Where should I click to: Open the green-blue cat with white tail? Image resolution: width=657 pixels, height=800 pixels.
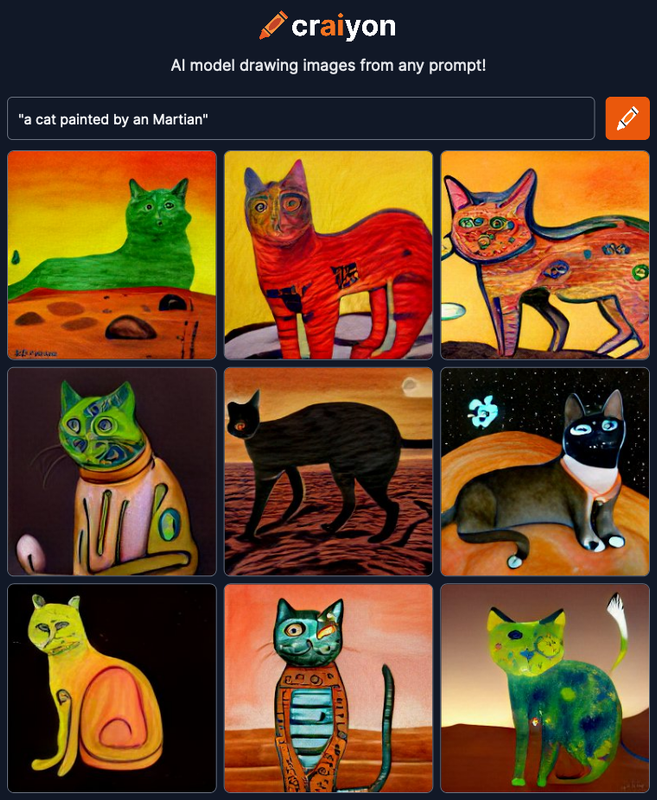tap(545, 688)
